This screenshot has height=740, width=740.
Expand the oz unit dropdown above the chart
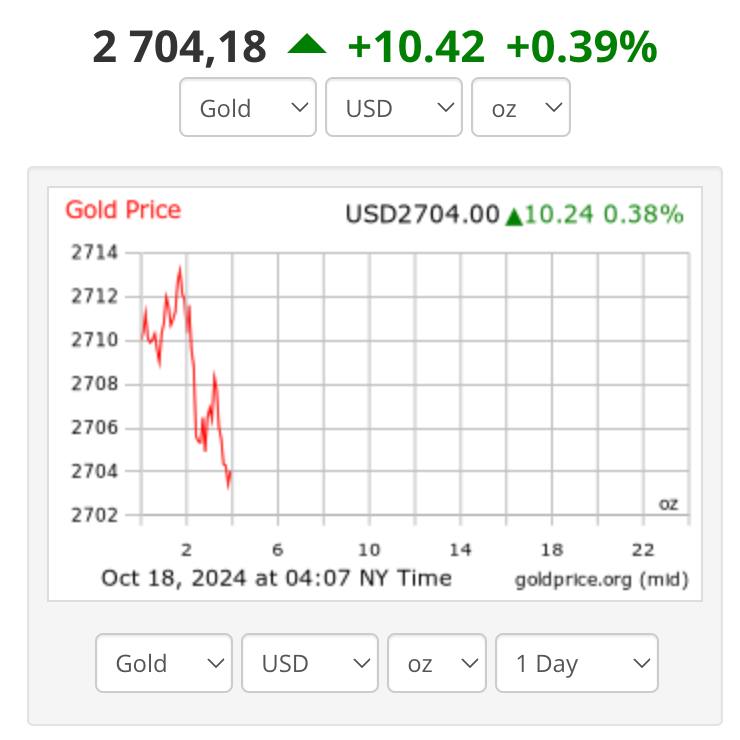click(520, 107)
